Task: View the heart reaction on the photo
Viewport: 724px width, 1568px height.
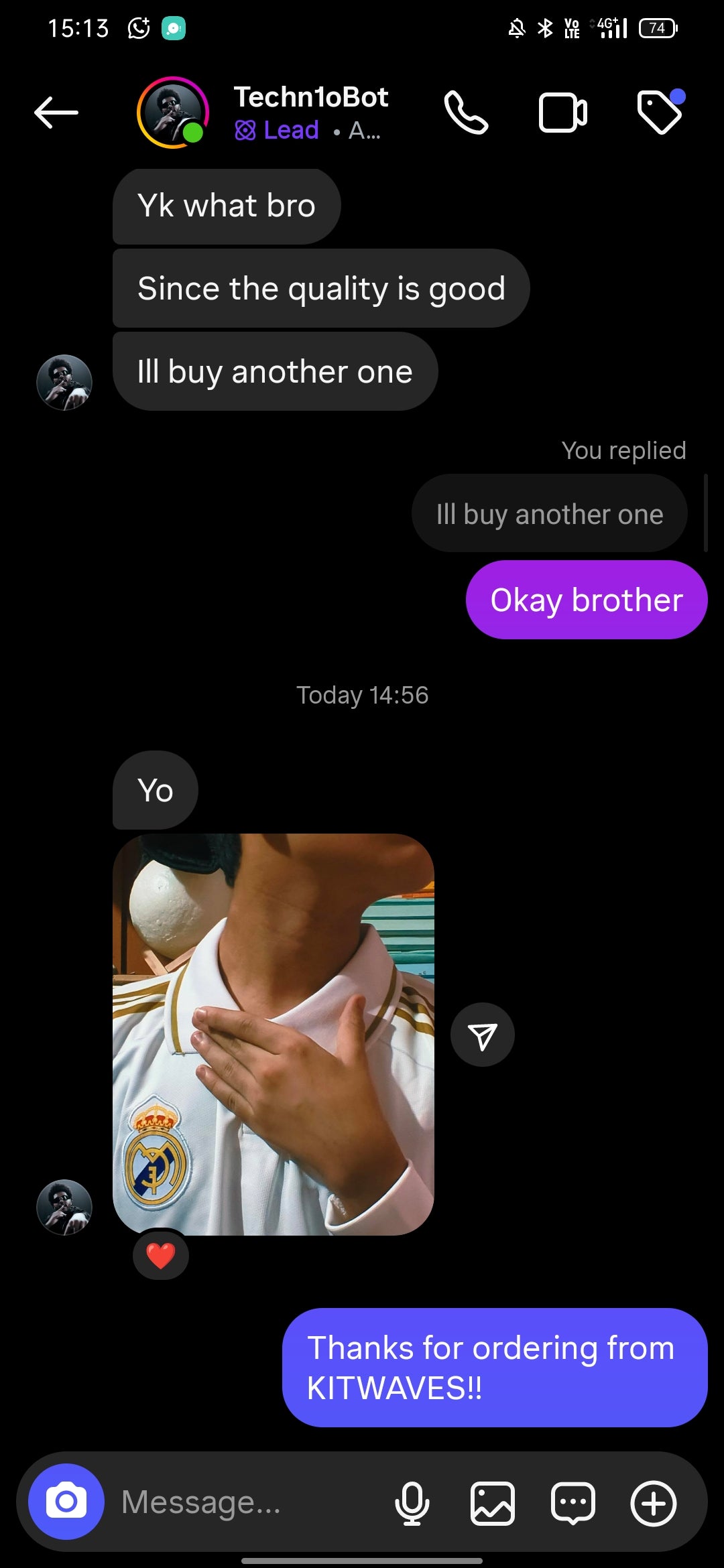Action: coord(161,1256)
